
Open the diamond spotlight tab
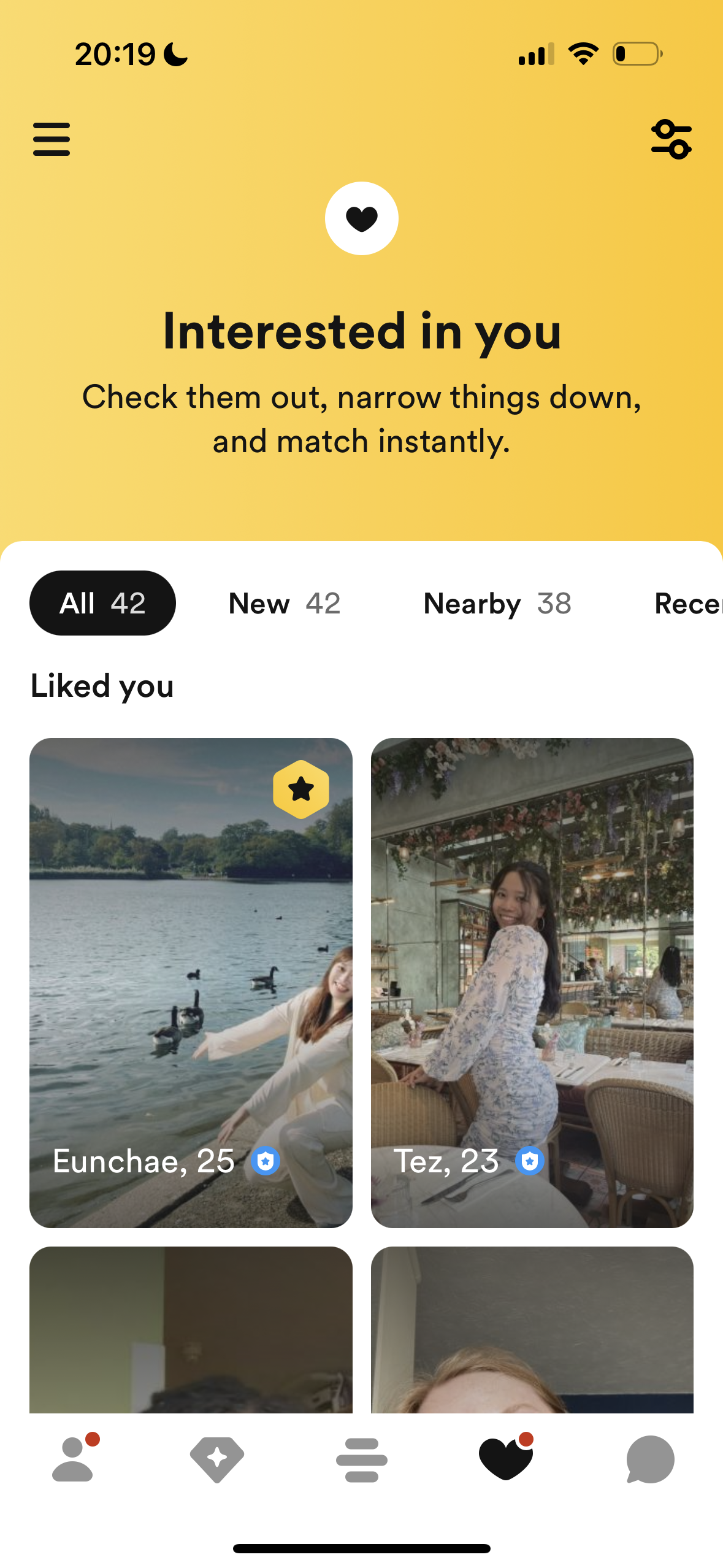pyautogui.click(x=217, y=1459)
